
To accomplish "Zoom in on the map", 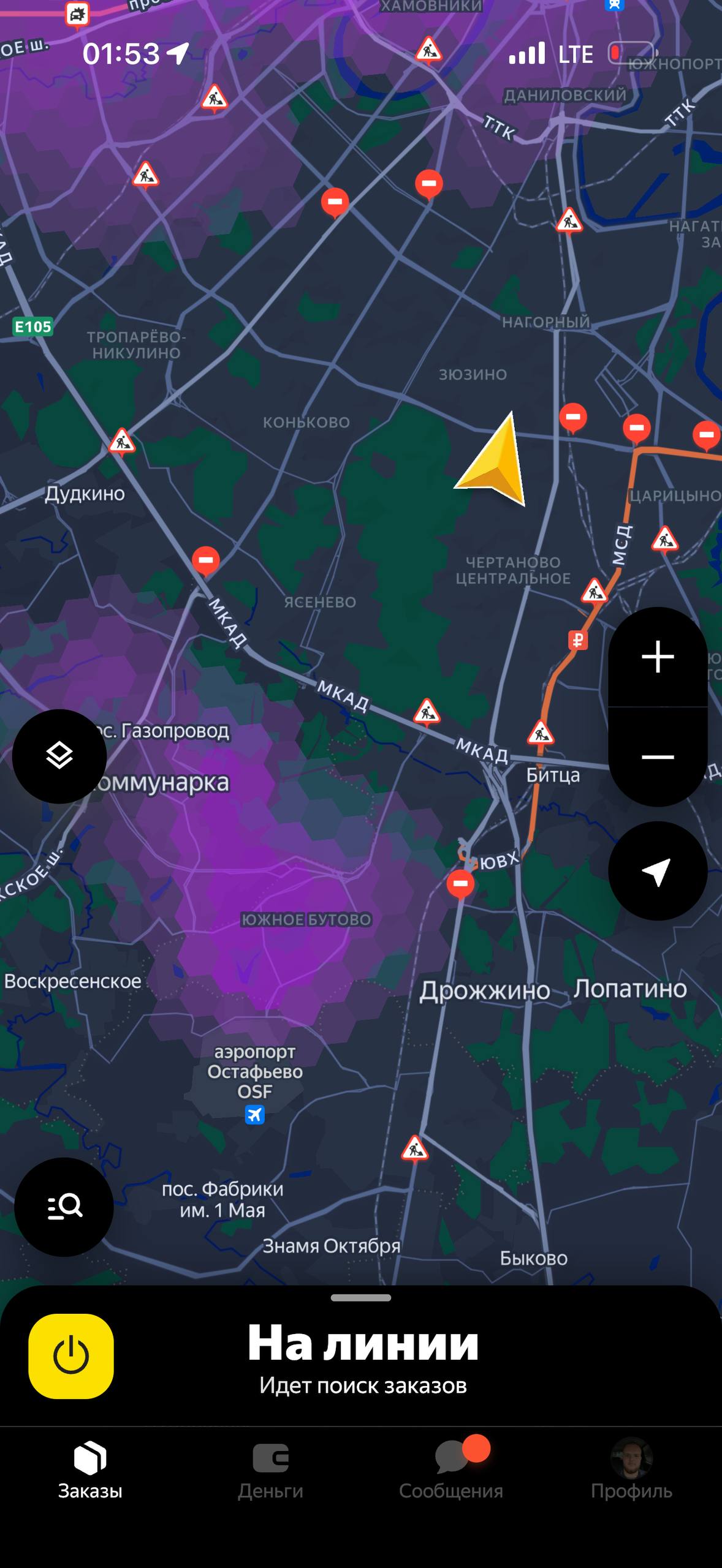I will [658, 657].
